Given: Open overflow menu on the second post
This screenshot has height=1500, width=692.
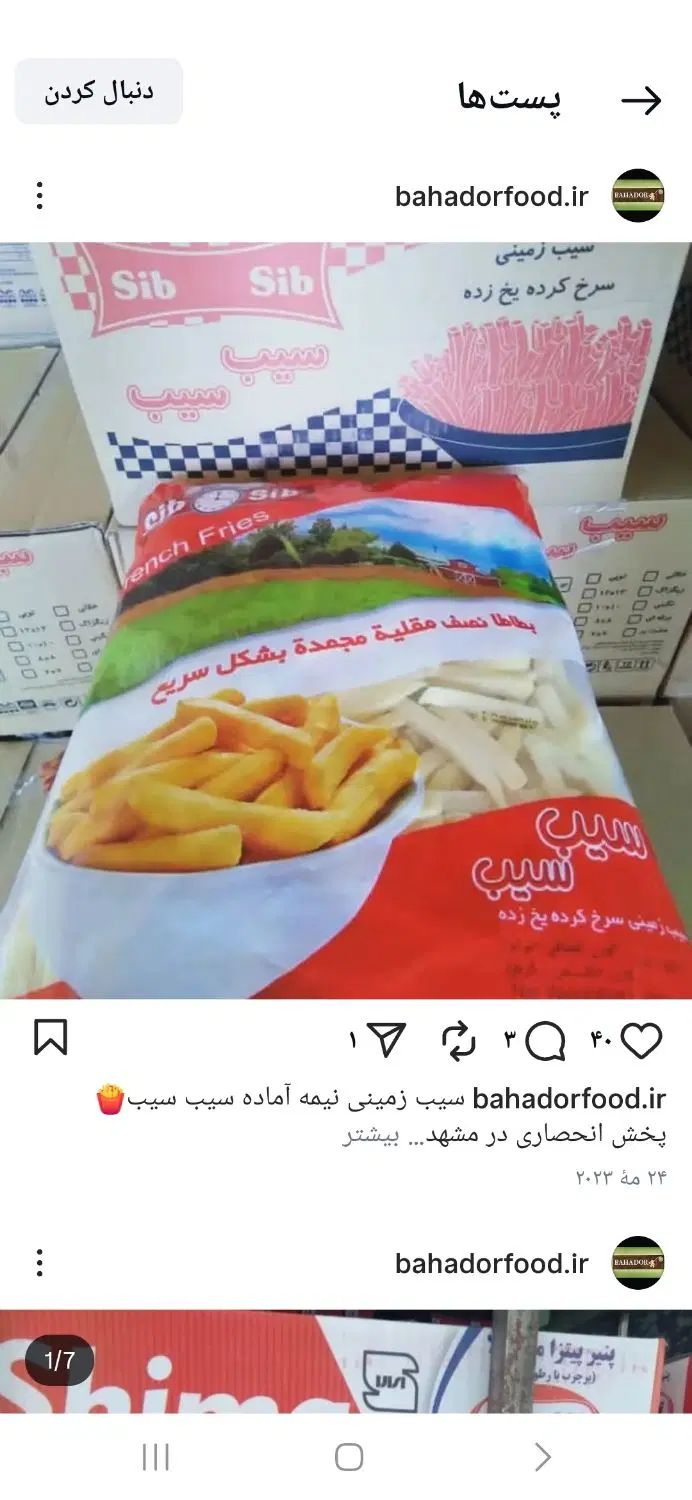Looking at the screenshot, I should (39, 1263).
